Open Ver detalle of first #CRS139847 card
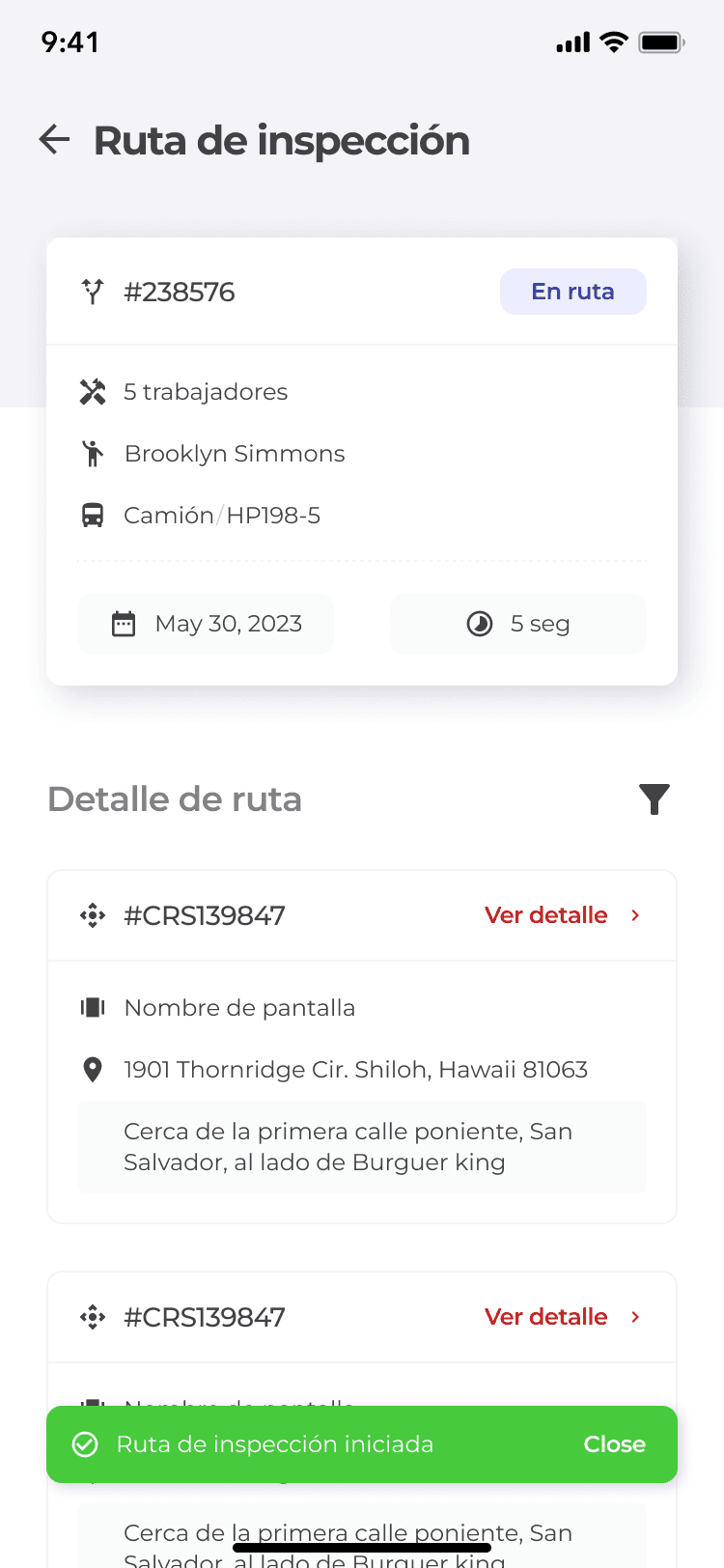Viewport: 724px width, 1568px height. tap(563, 915)
